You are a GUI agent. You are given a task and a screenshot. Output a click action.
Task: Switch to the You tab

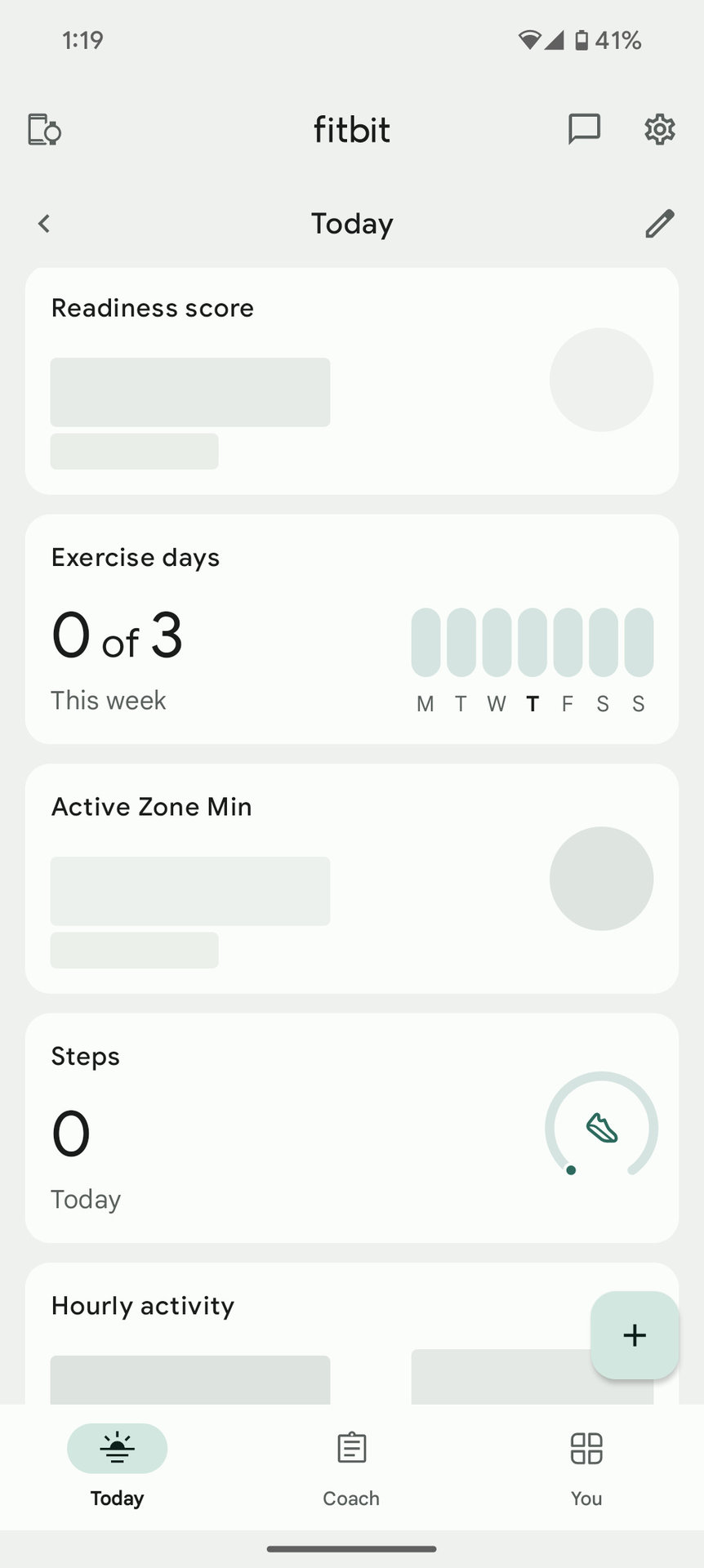(x=586, y=1467)
